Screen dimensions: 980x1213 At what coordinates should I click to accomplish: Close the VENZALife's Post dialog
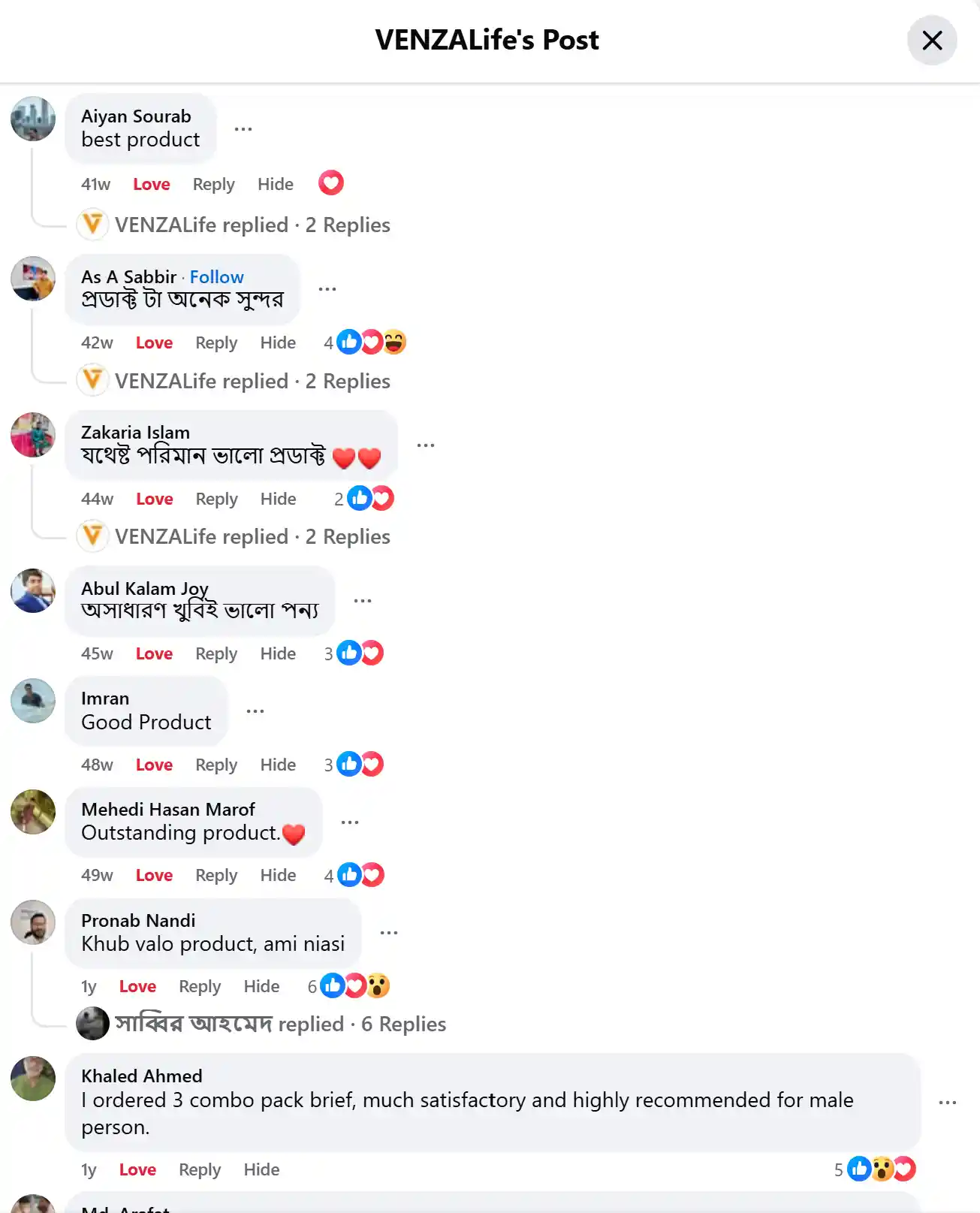coord(931,40)
